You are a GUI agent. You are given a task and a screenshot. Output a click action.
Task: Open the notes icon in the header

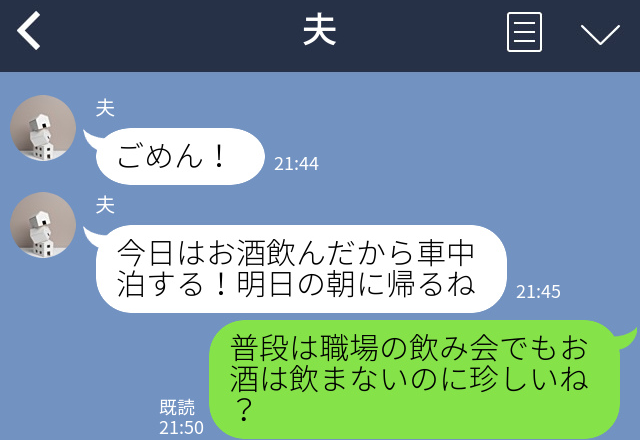[x=524, y=32]
